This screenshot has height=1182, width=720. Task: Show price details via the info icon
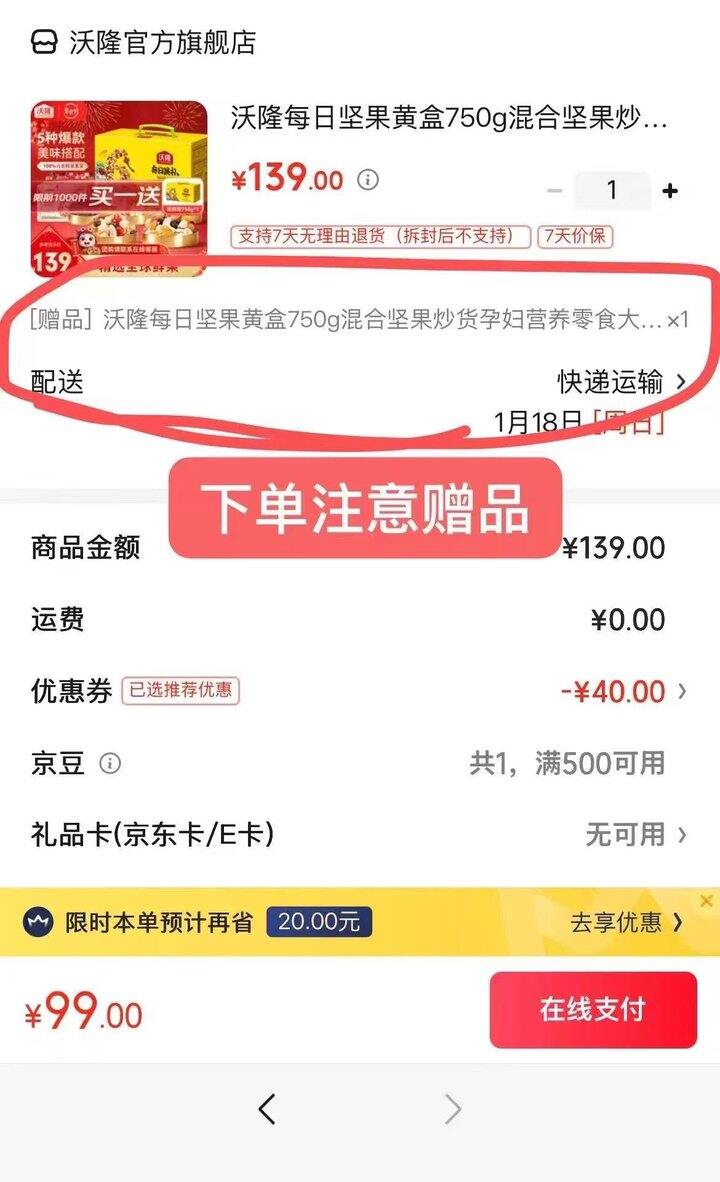pos(368,180)
